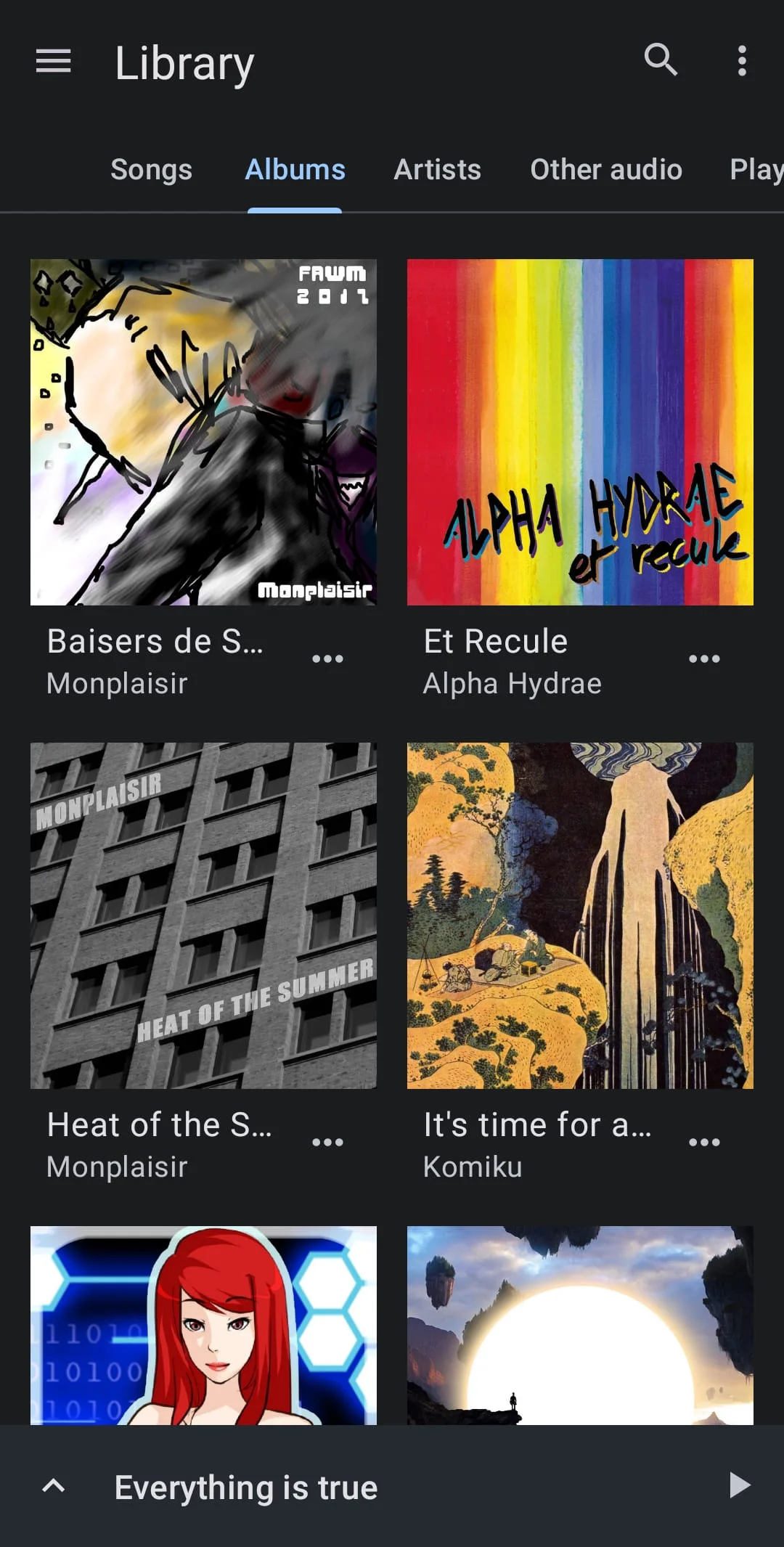Tap the Monplaisir artist name under Heat of the Summer

click(x=116, y=1166)
